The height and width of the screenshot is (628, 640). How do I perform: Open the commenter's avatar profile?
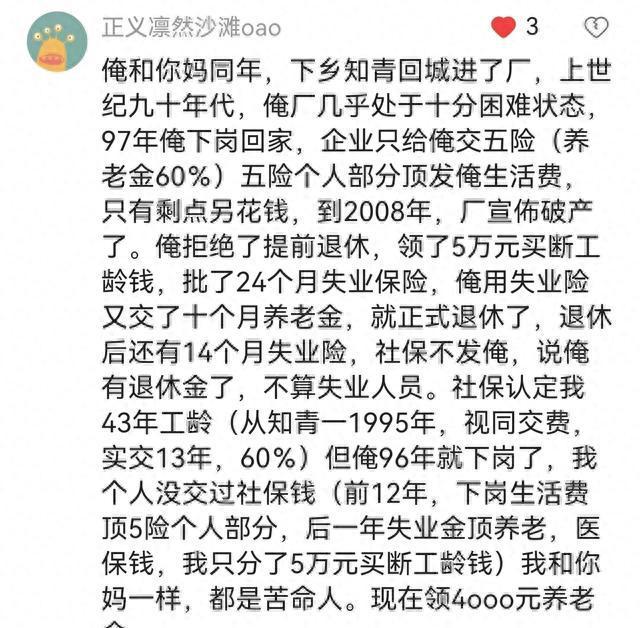[x=57, y=41]
